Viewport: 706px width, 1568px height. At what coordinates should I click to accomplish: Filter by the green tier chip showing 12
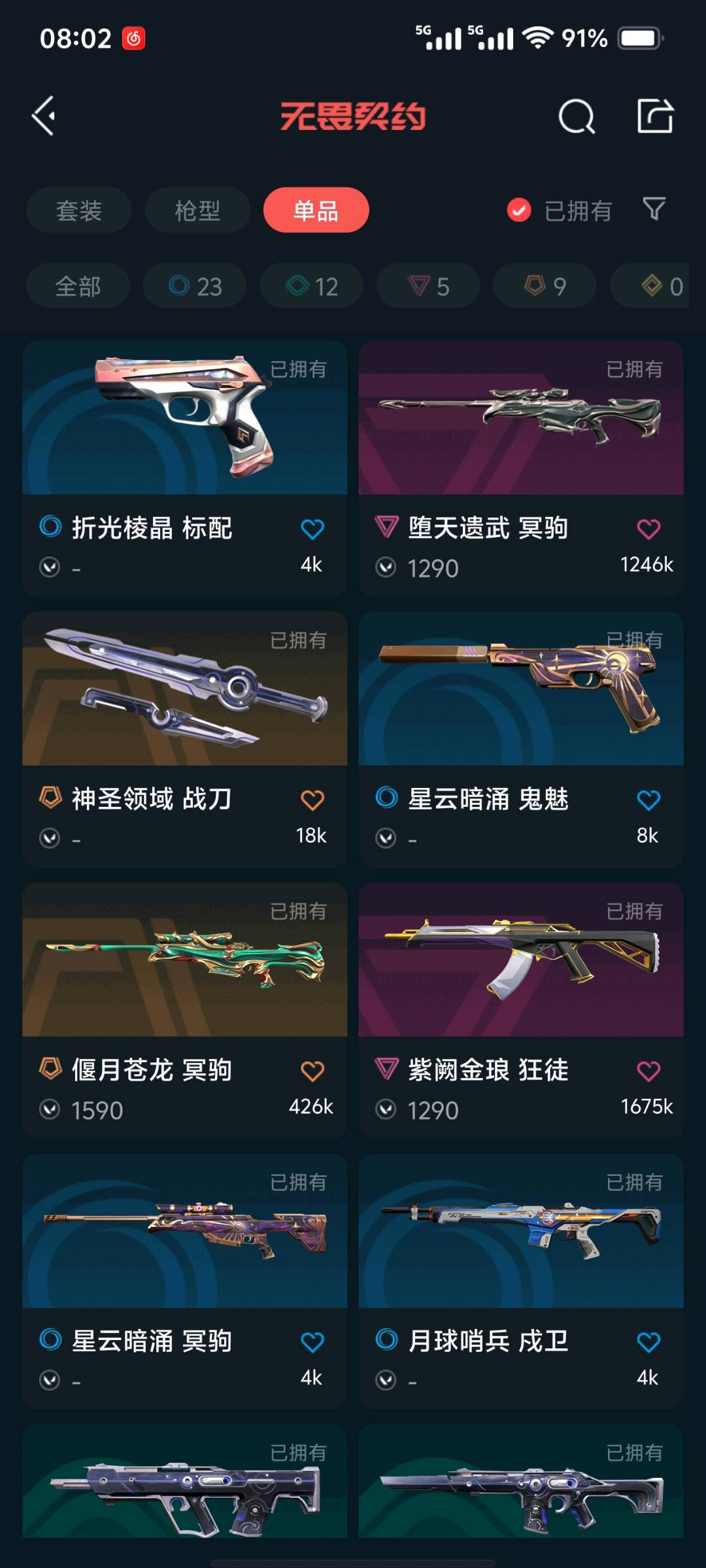[x=311, y=286]
